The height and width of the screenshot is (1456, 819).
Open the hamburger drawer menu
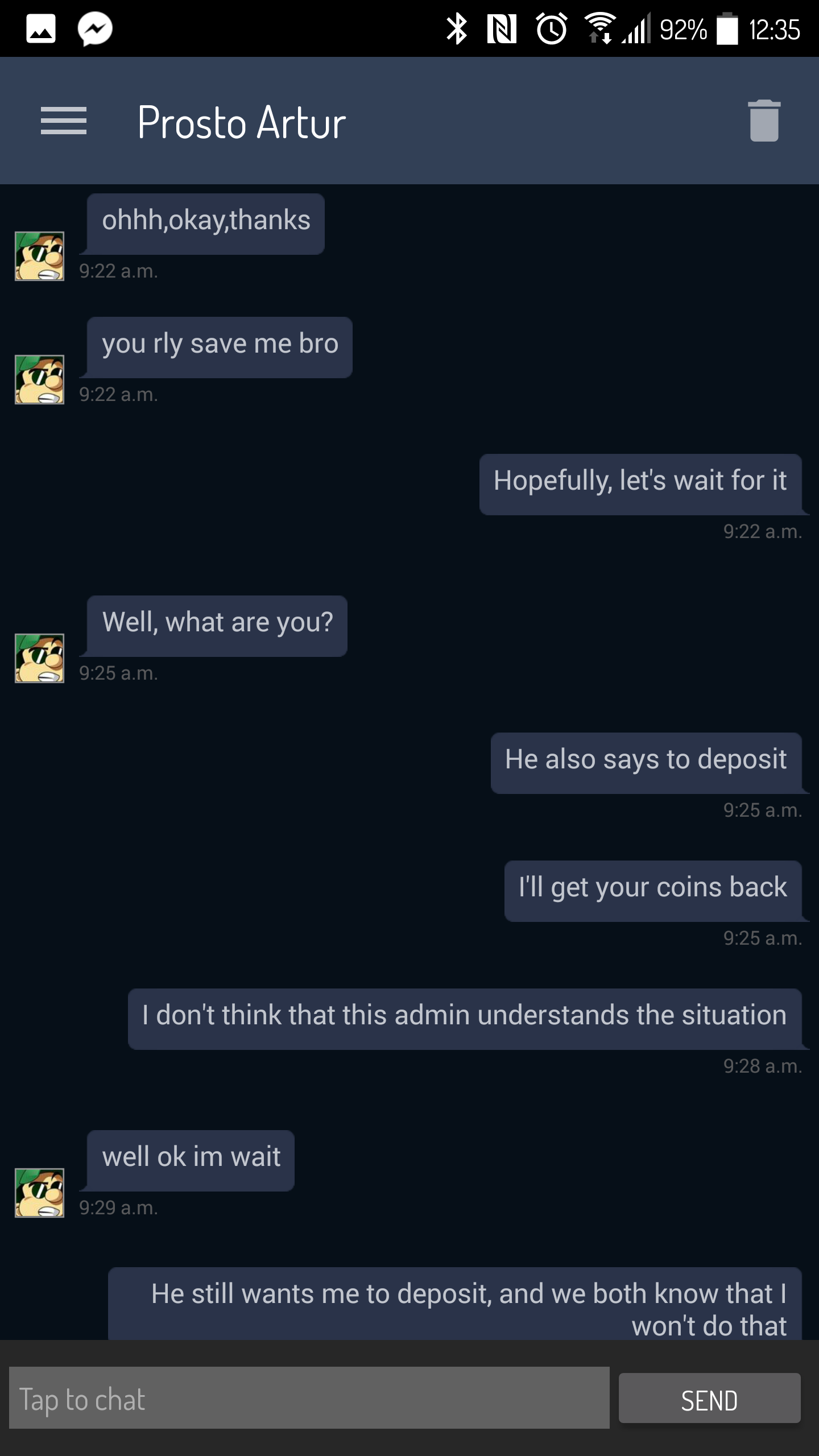(x=64, y=121)
